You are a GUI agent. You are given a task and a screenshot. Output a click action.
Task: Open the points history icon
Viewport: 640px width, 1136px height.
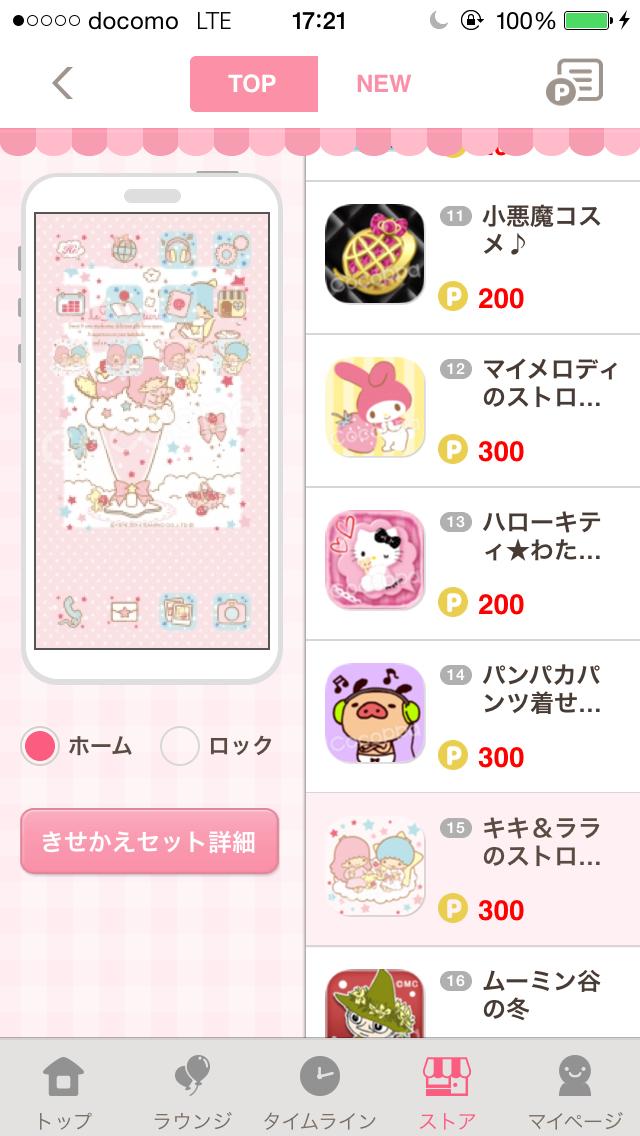pyautogui.click(x=575, y=82)
